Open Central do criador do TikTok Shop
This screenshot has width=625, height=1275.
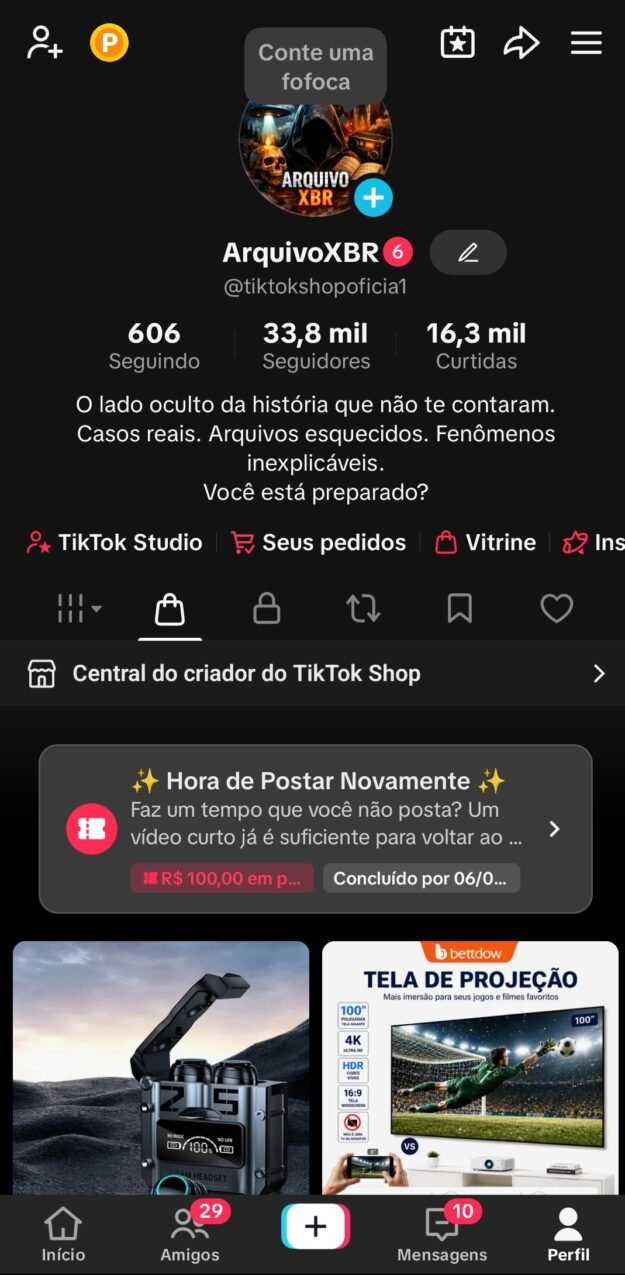coord(312,673)
